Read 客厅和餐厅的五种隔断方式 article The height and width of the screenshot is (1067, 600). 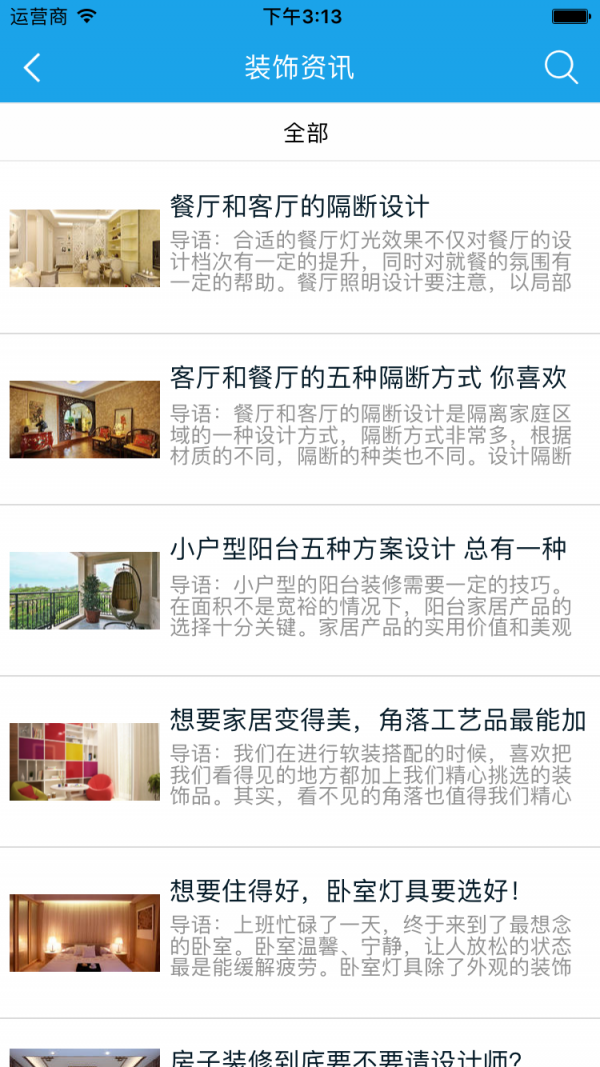[x=300, y=418]
